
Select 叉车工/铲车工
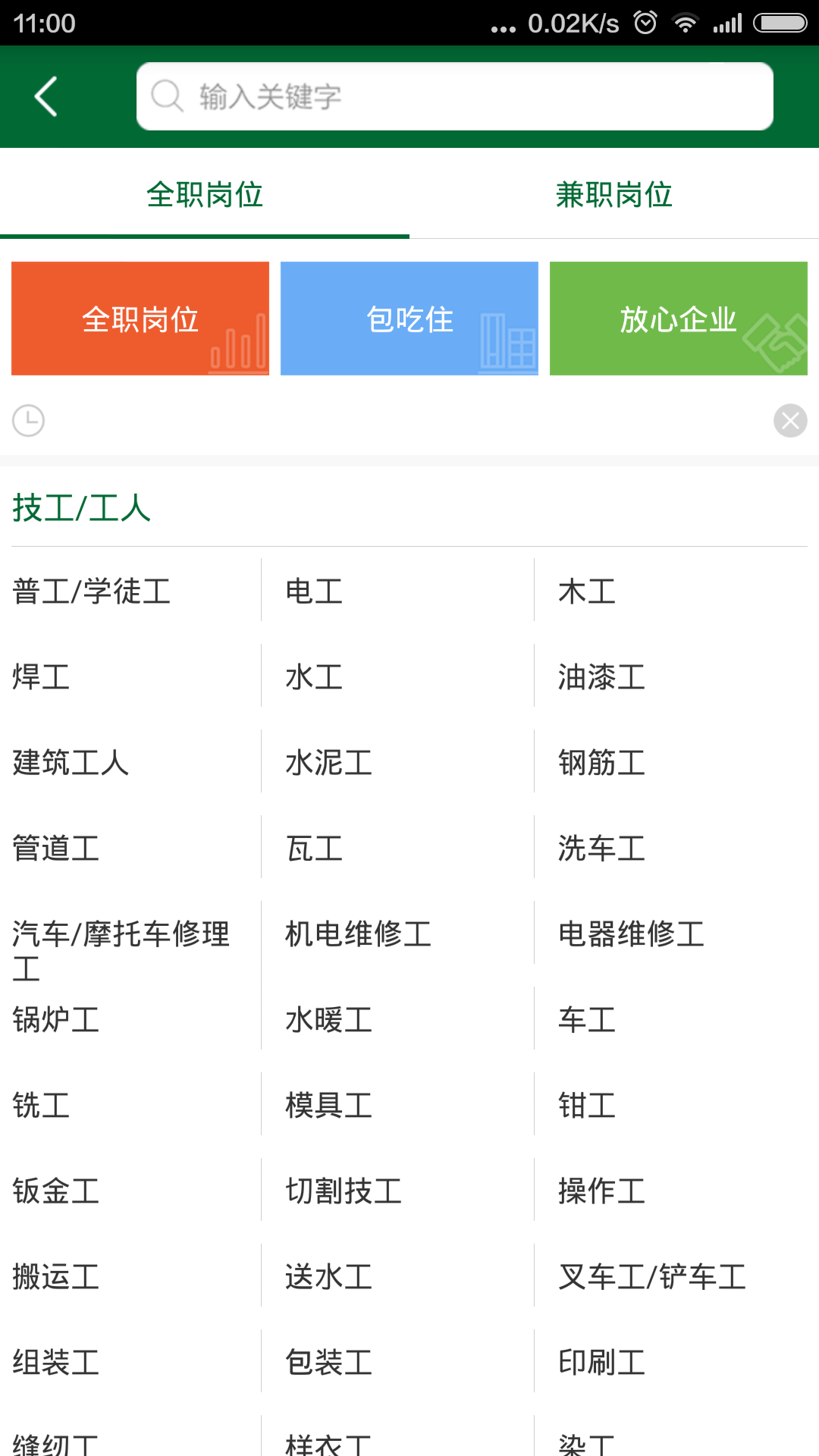652,1276
